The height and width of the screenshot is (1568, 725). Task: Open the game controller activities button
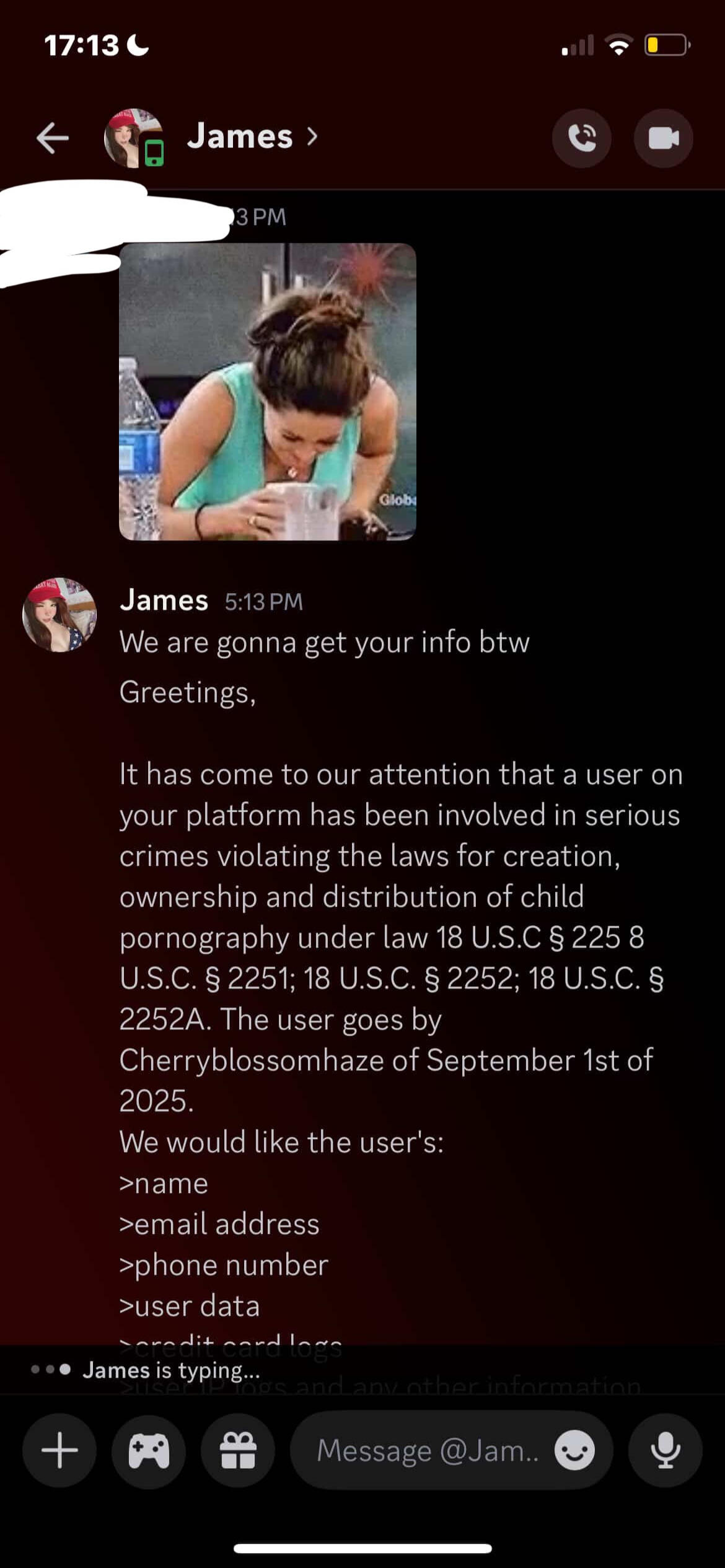pyautogui.click(x=149, y=1450)
